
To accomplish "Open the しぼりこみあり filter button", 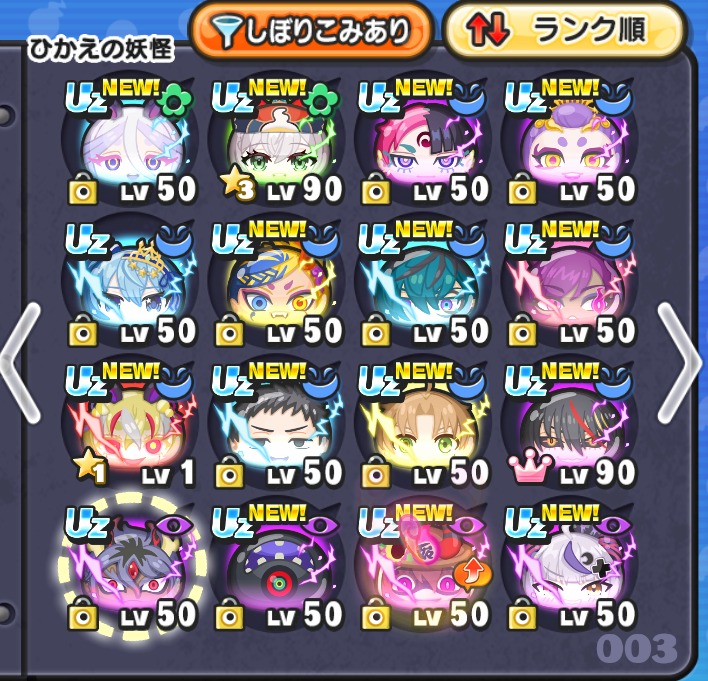I will [312, 29].
